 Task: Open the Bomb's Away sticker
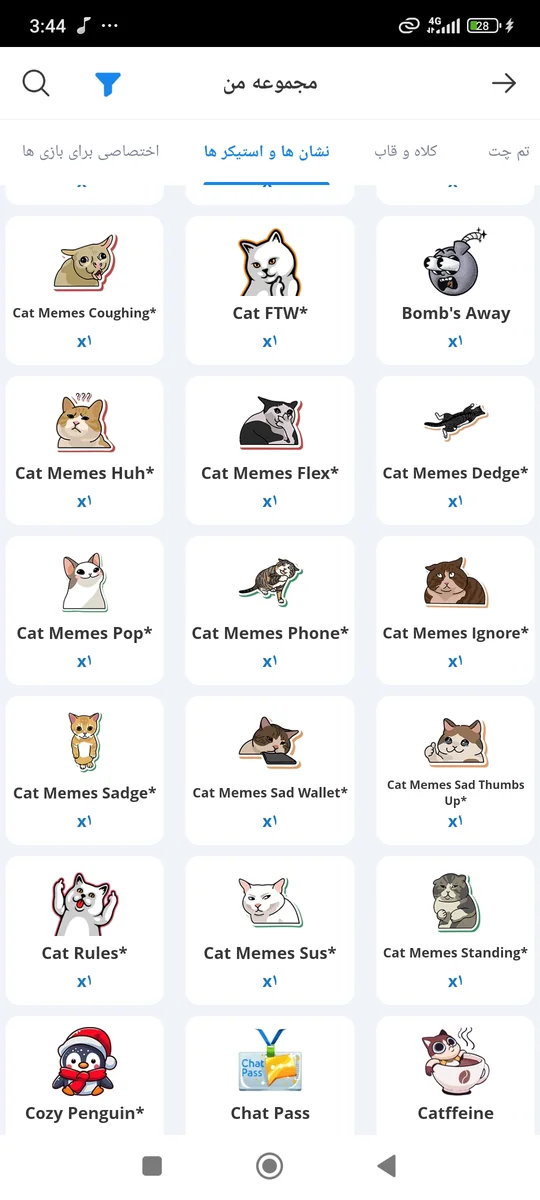tap(456, 290)
